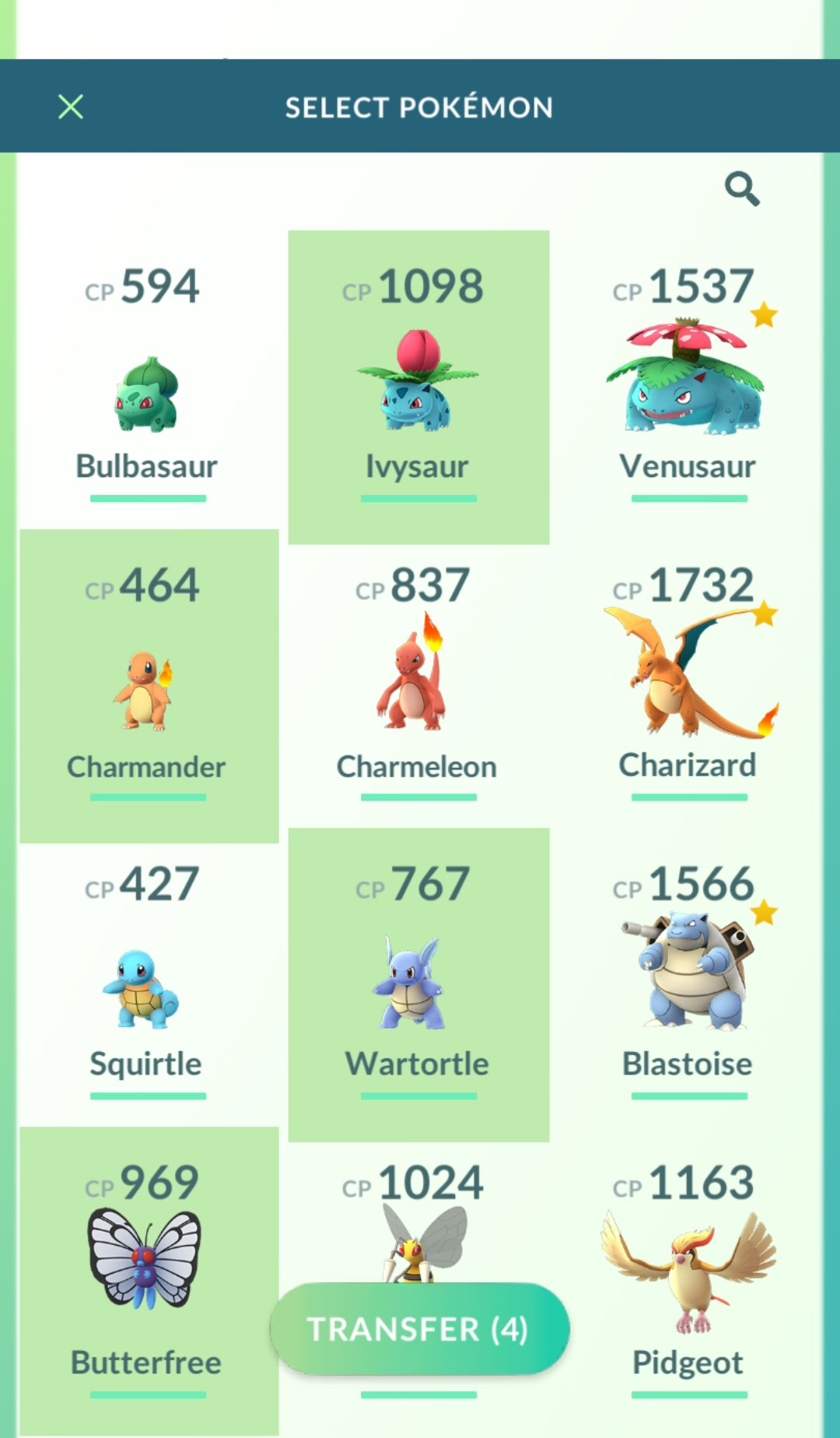Select Bulbasaur with CP 594

click(x=148, y=389)
